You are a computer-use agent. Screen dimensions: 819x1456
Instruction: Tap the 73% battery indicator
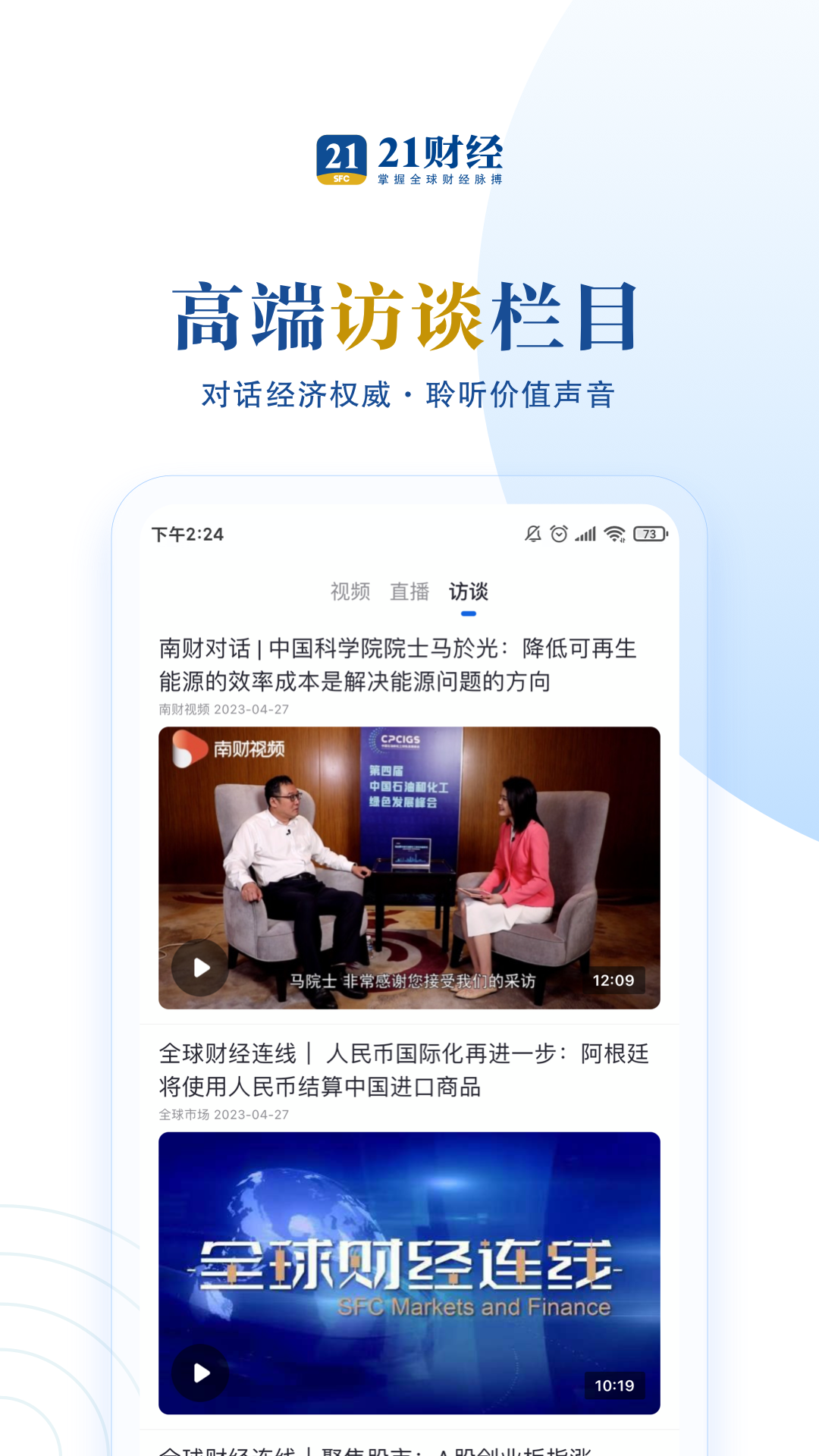point(649,533)
